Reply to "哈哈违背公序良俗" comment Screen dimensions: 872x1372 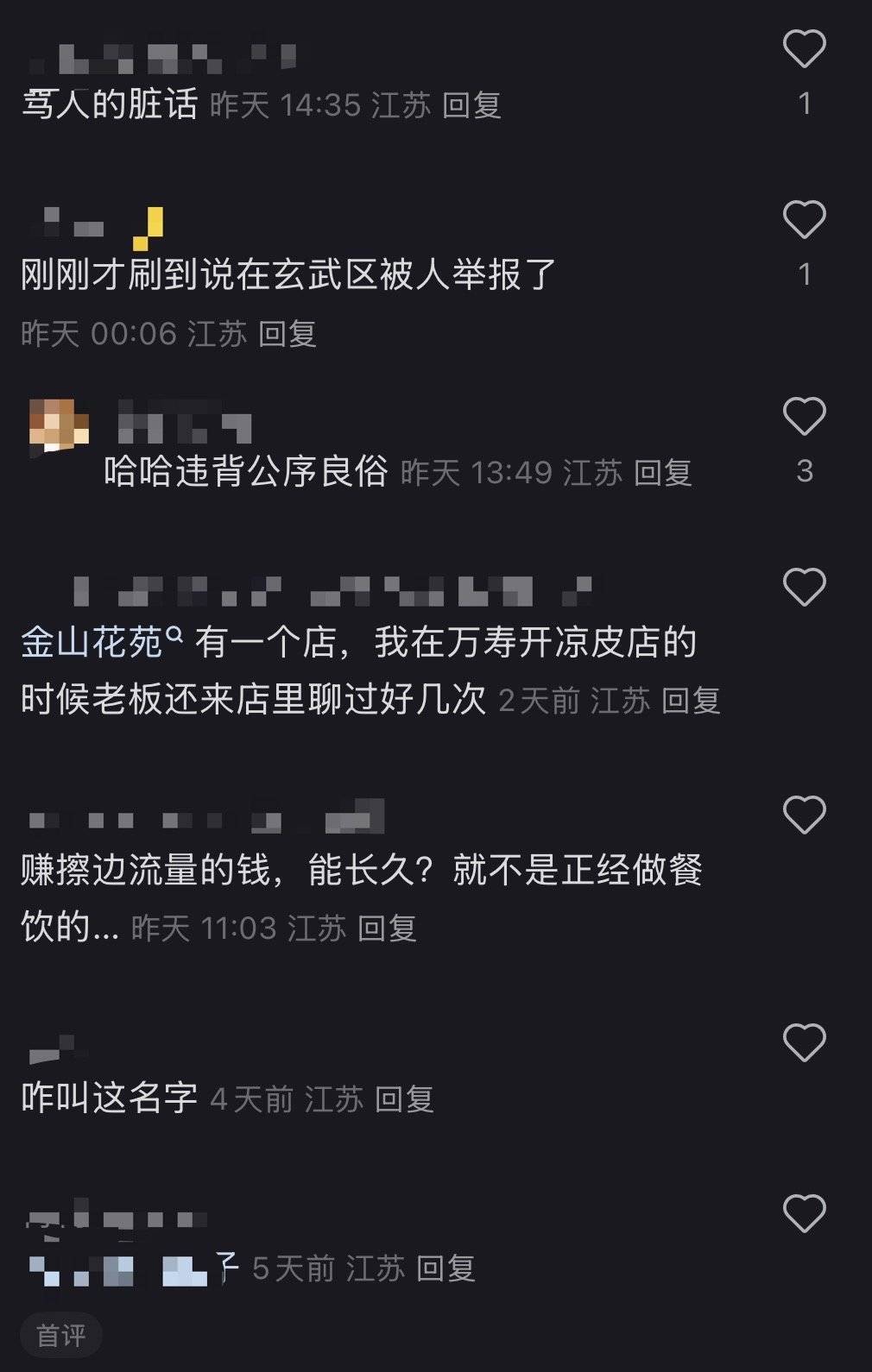click(x=662, y=472)
